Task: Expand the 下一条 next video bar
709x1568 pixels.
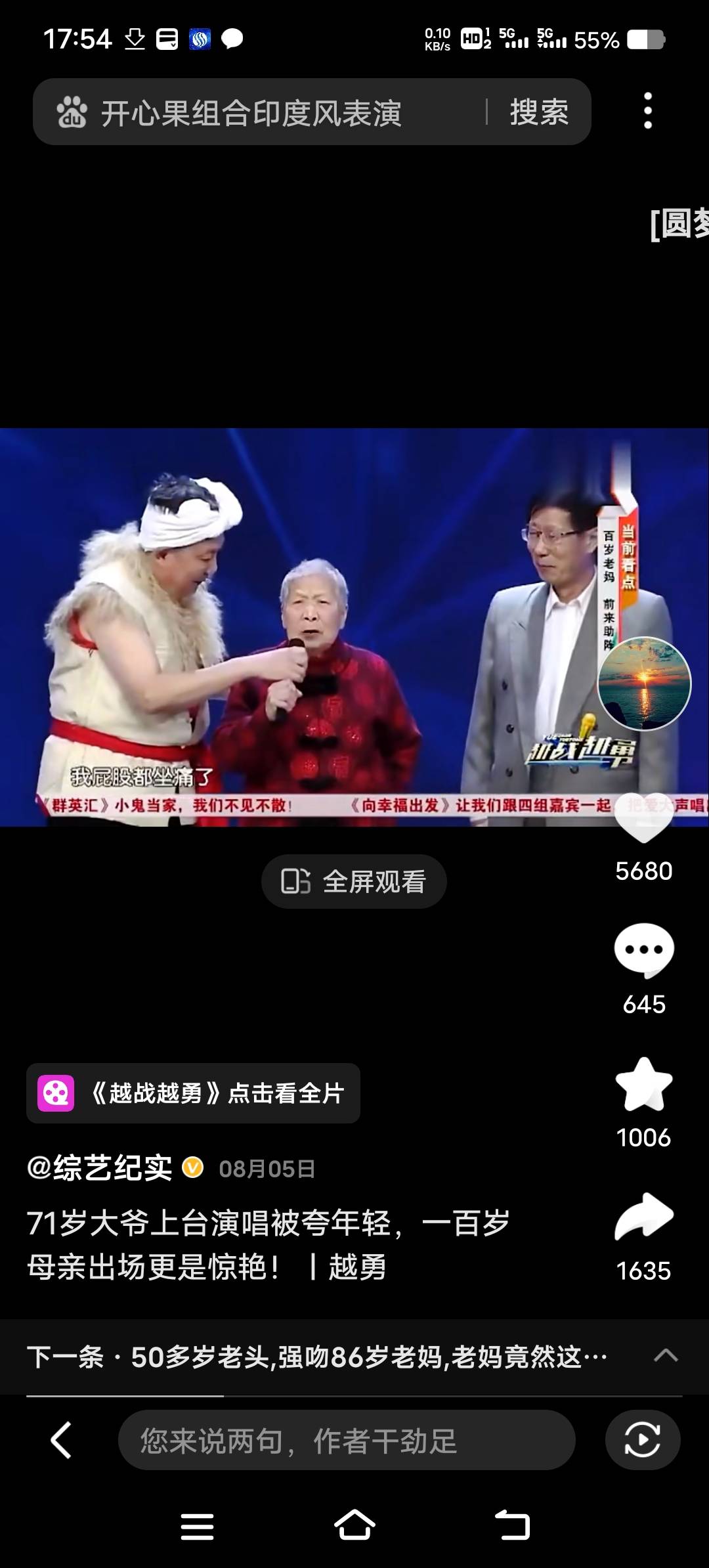Action: 666,1355
